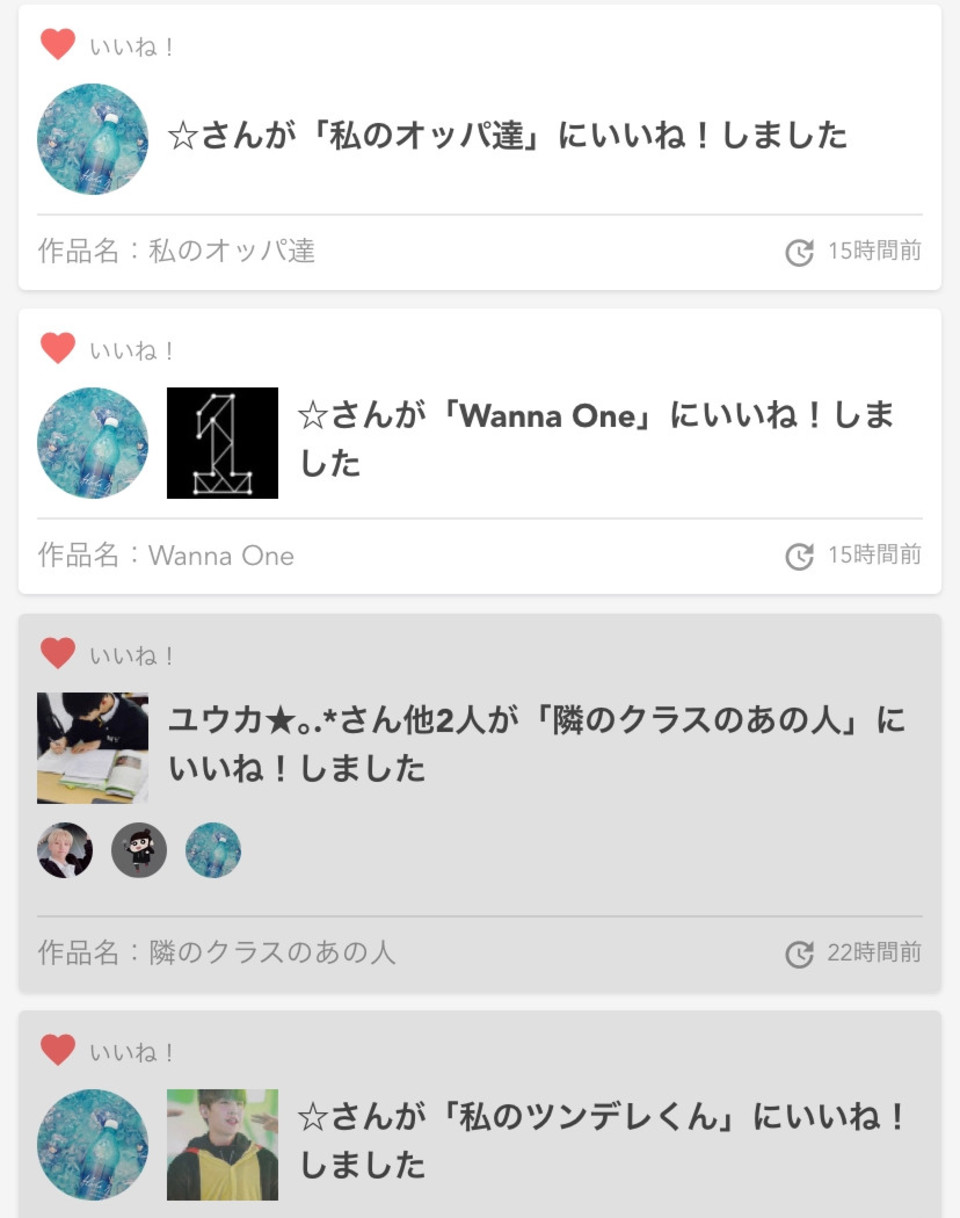This screenshot has width=960, height=1218.
Task: Open the Wanna One work cover thumbnail
Action: point(222,442)
